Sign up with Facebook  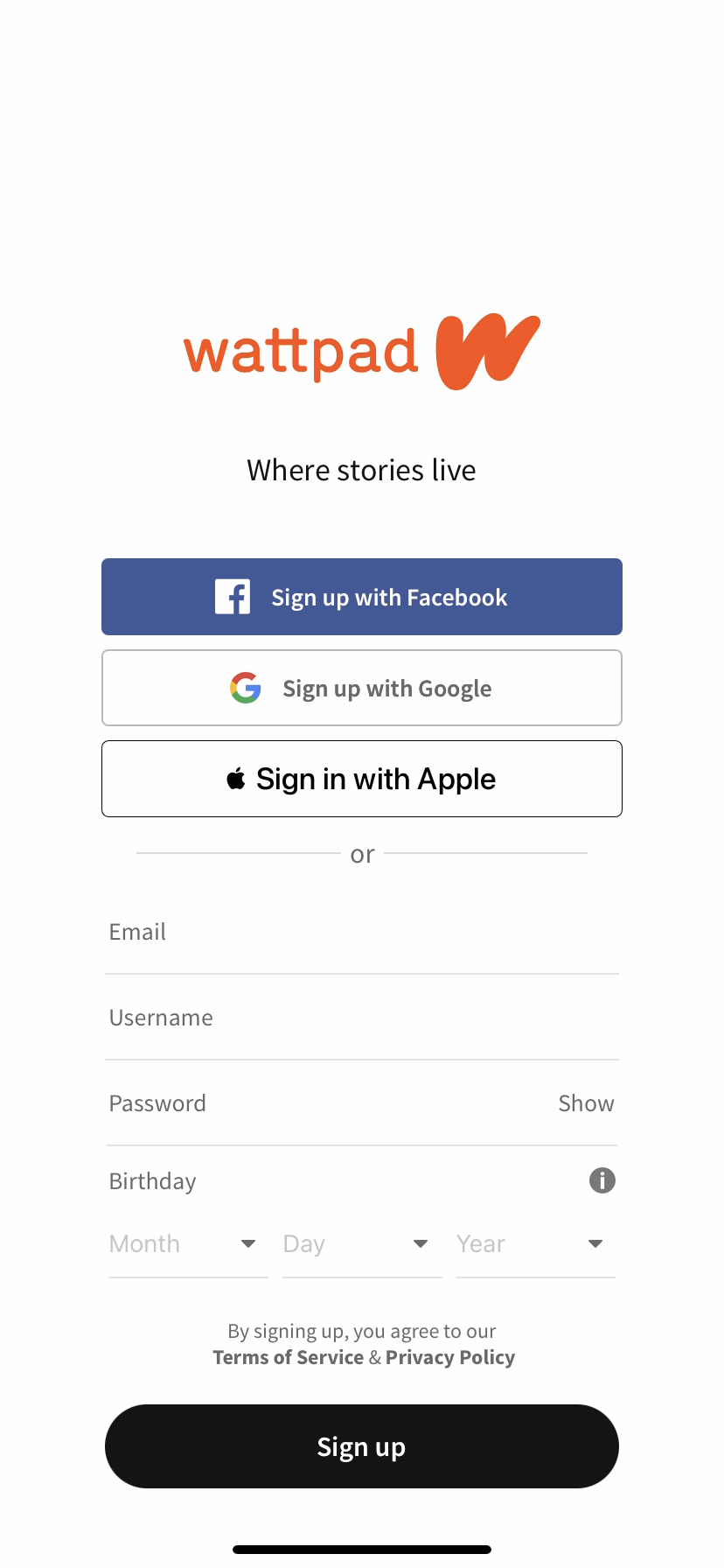(x=362, y=597)
